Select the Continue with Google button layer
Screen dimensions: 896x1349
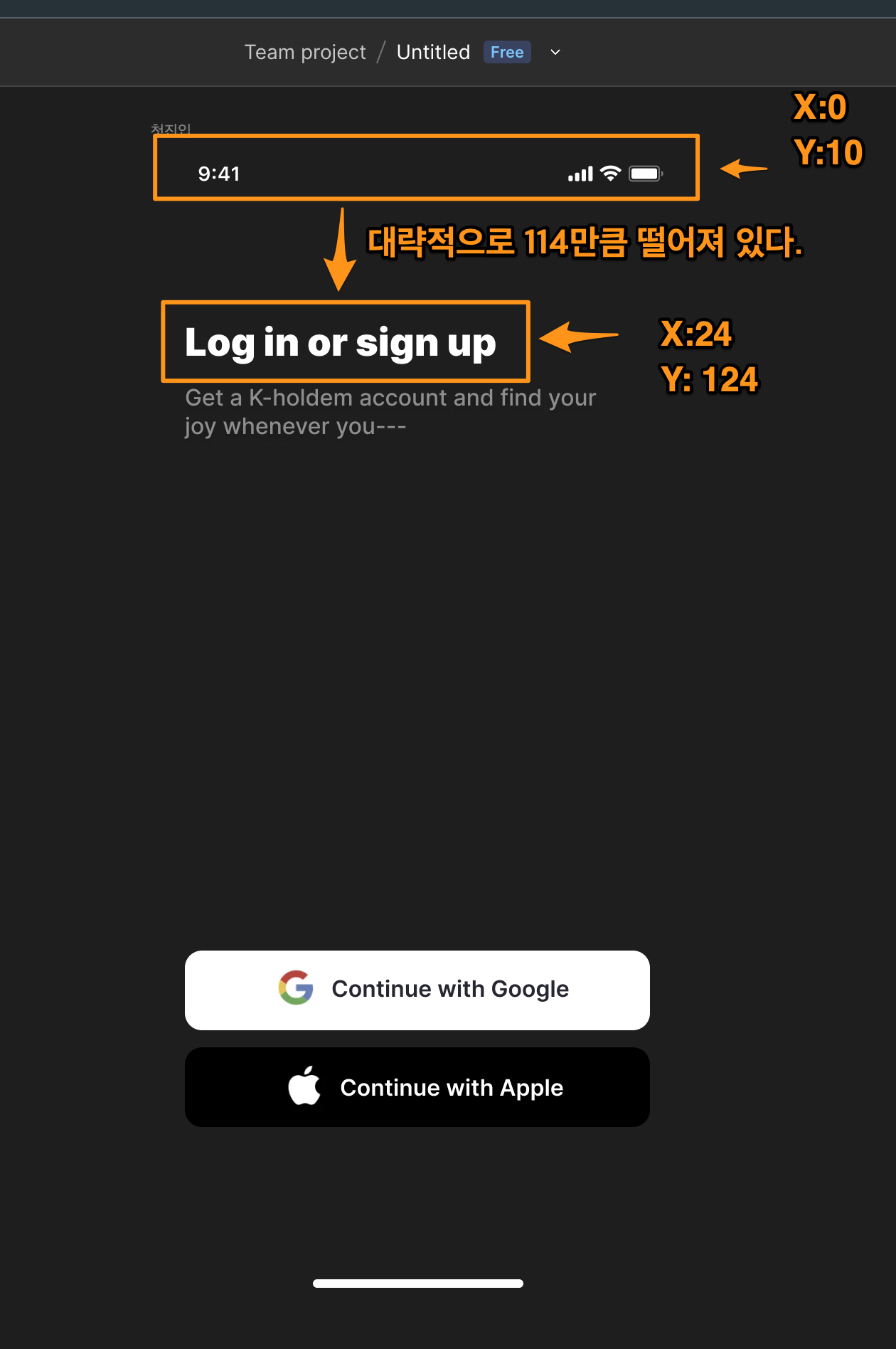click(x=417, y=990)
